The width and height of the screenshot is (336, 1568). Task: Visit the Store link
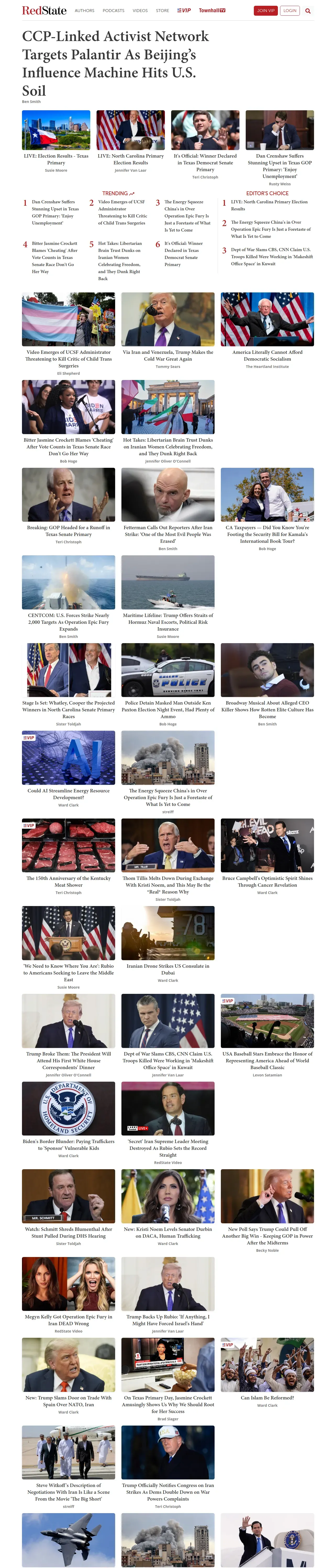click(163, 10)
